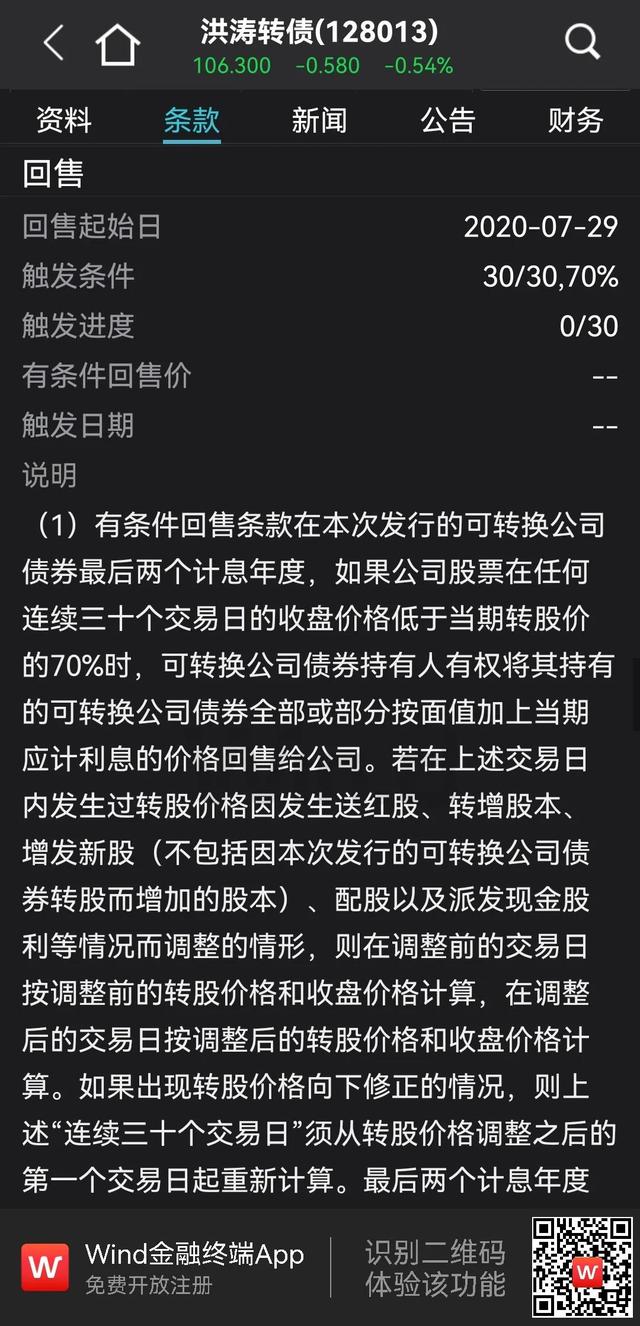The image size is (640, 1326).
Task: Switch to the 财务 tab
Action: [575, 121]
